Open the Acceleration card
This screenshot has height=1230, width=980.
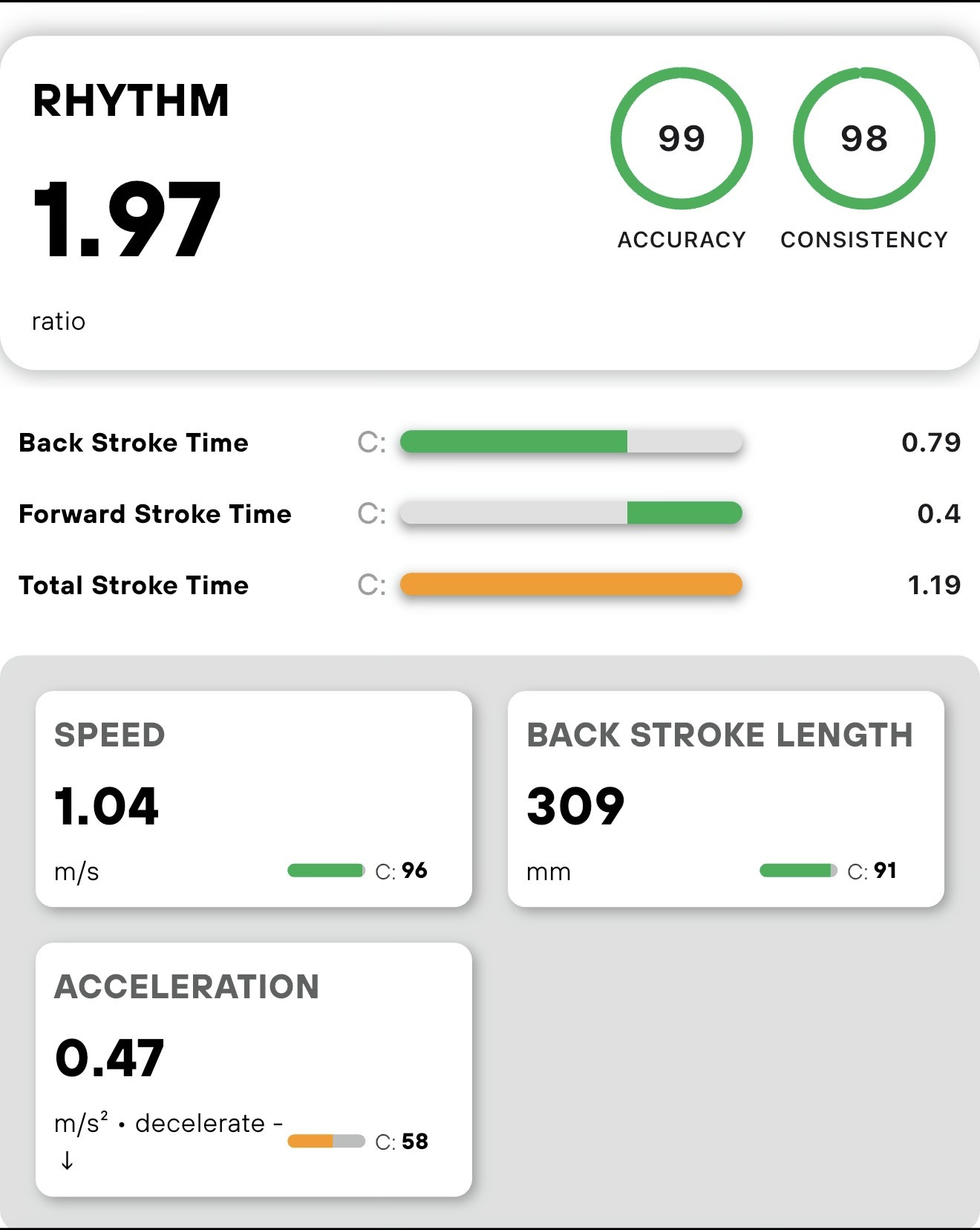click(254, 1070)
